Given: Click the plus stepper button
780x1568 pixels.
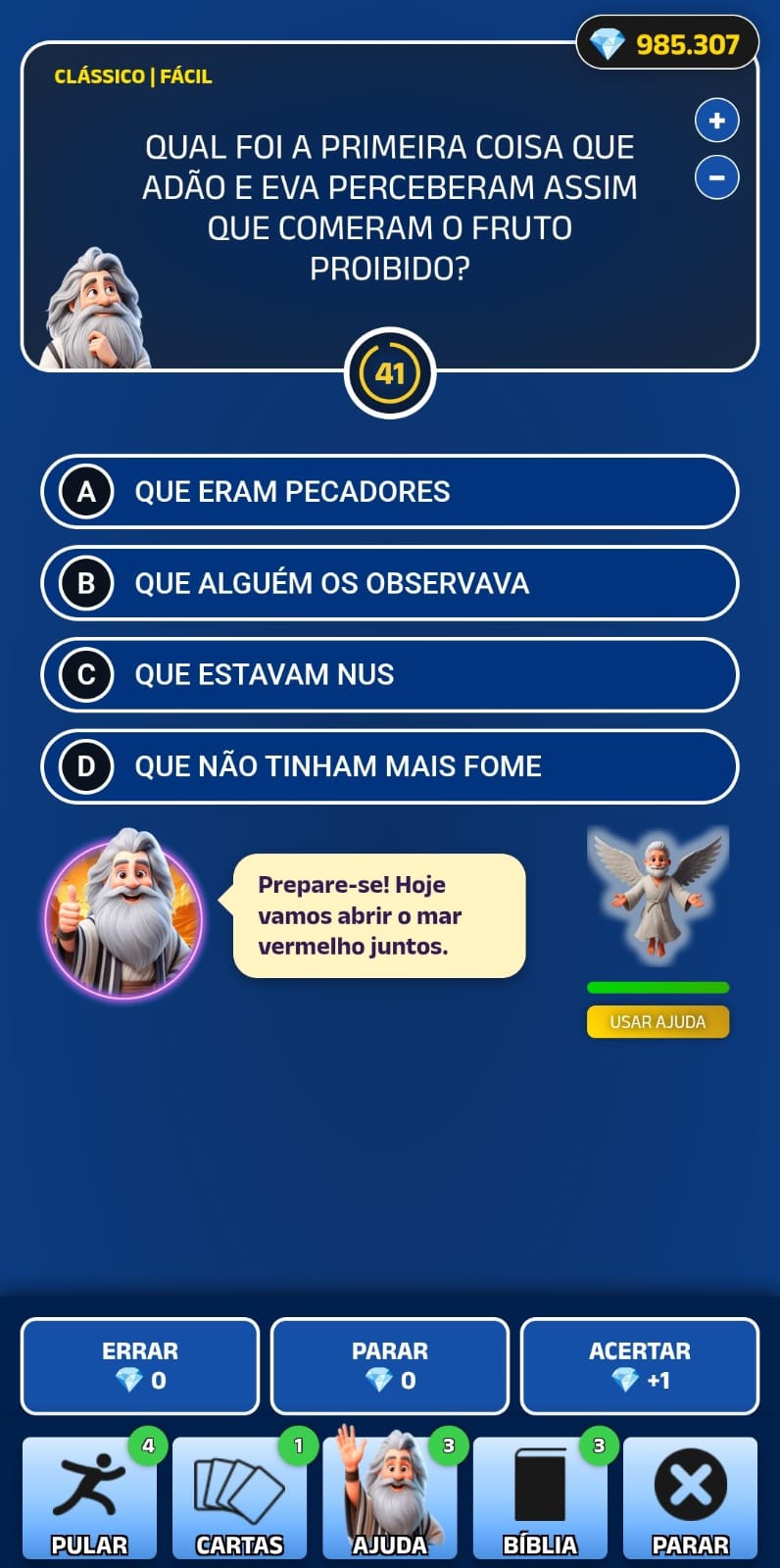Looking at the screenshot, I should [x=716, y=119].
